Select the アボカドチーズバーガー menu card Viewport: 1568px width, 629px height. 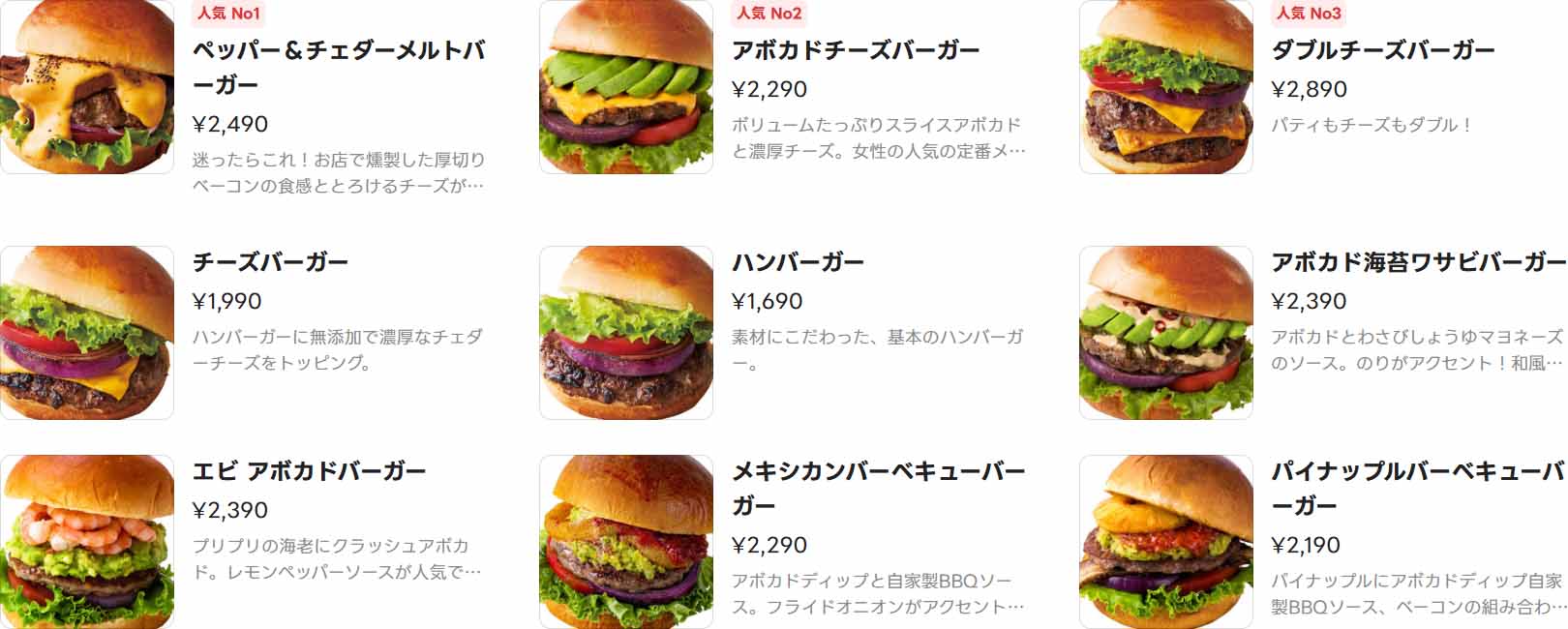[x=856, y=50]
